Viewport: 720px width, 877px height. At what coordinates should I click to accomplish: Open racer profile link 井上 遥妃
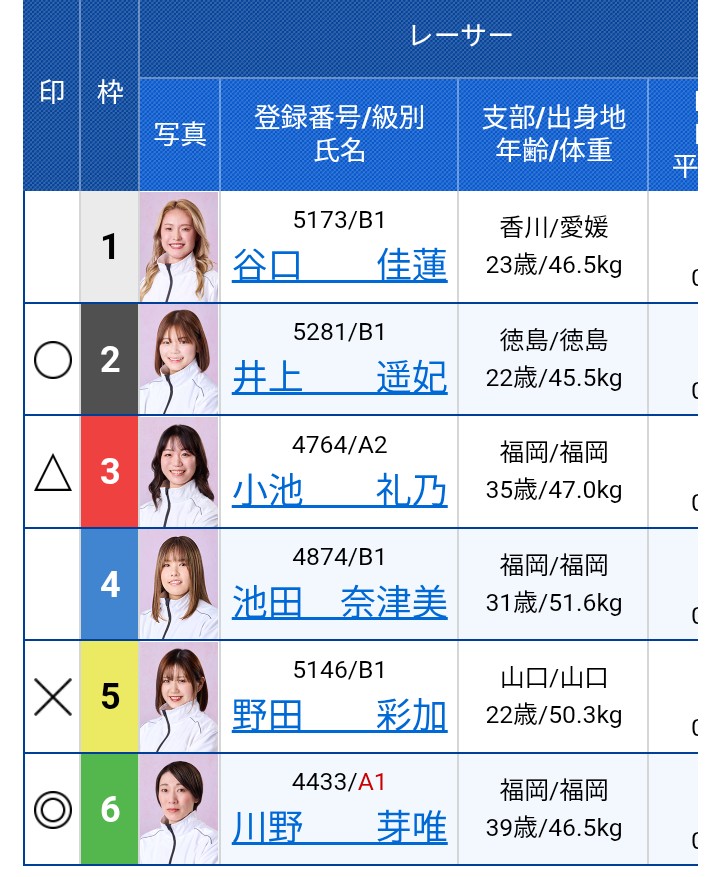(339, 379)
